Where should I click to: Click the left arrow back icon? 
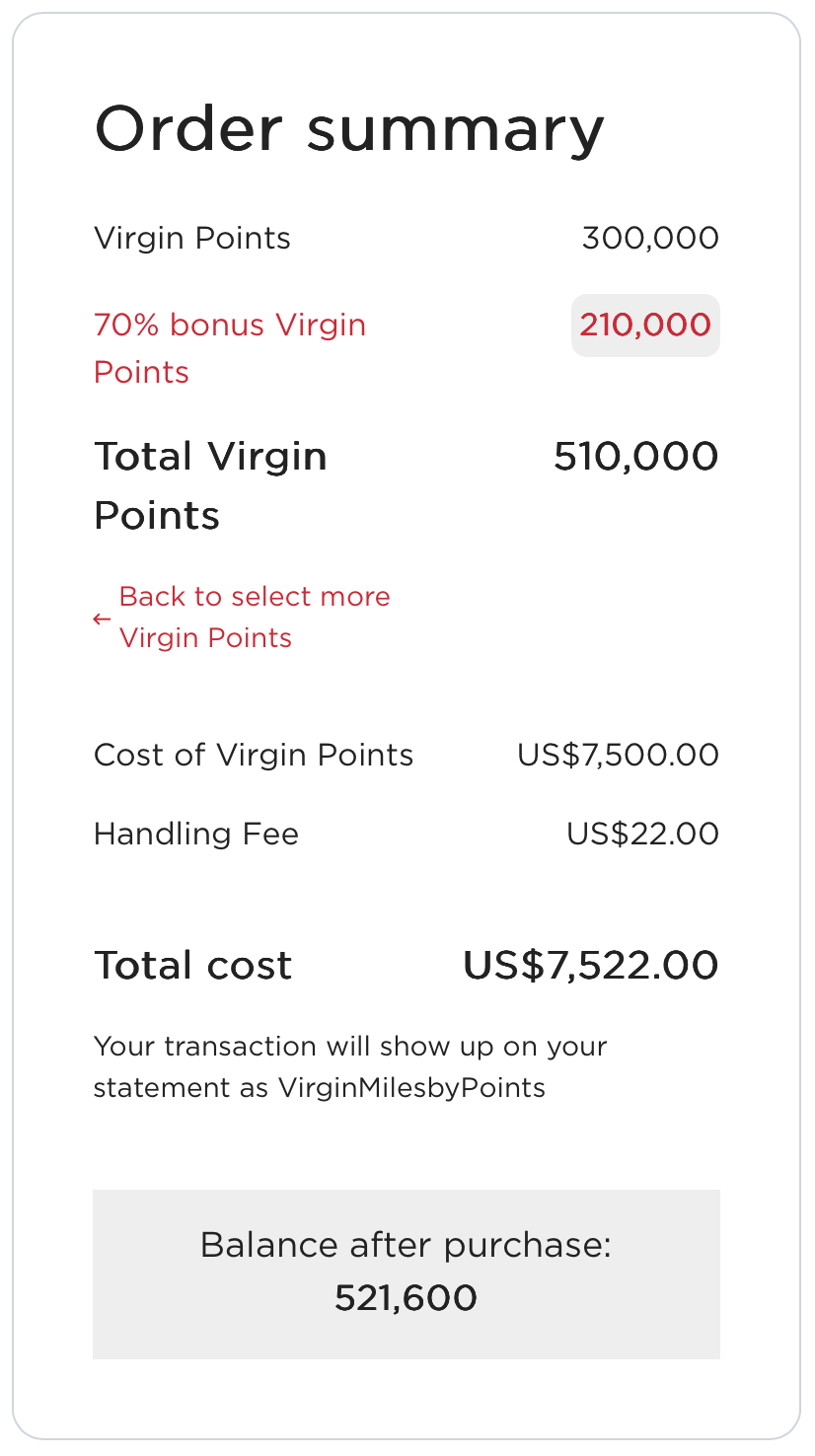click(x=101, y=618)
